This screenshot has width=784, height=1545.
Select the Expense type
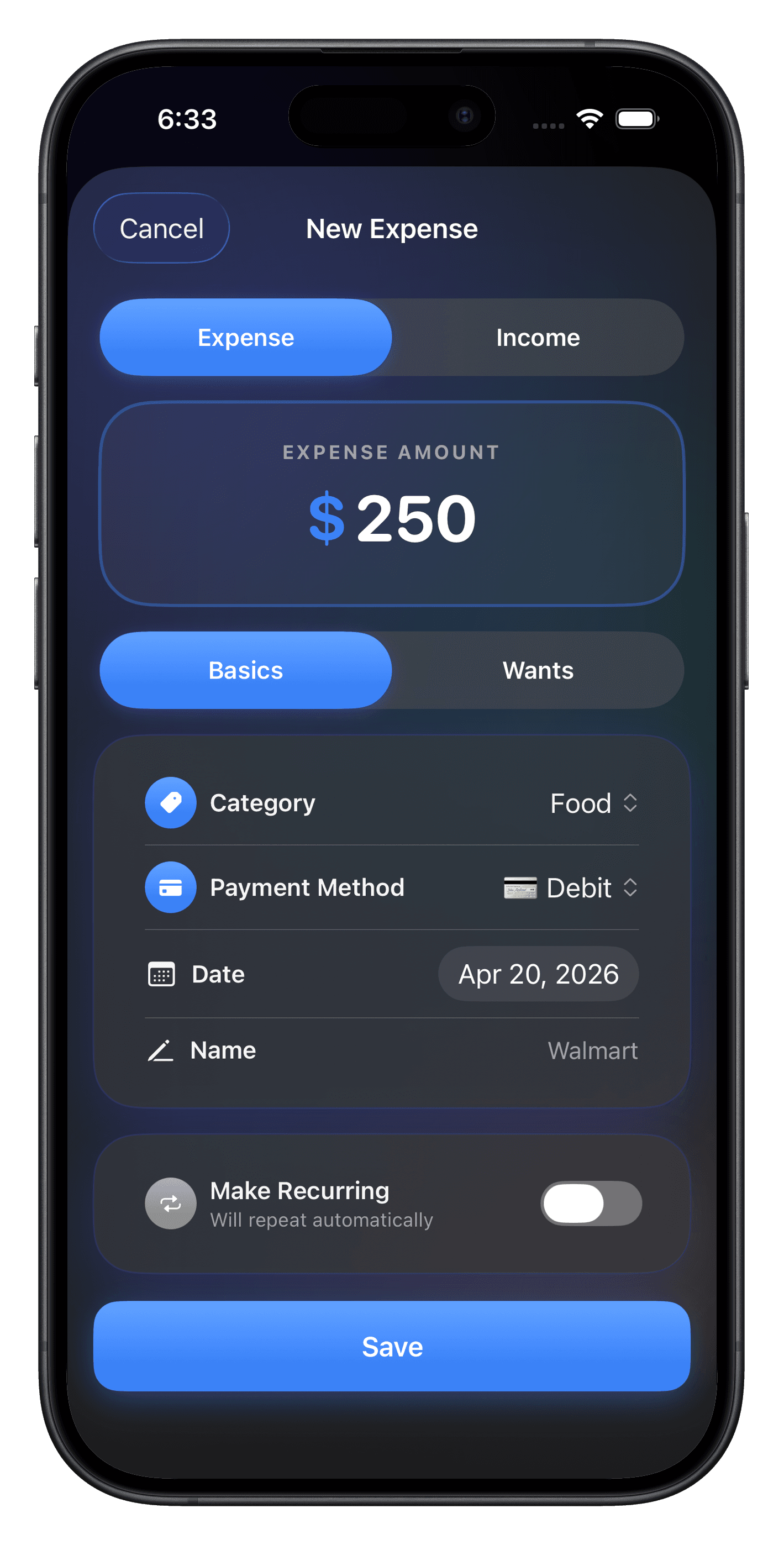tap(246, 338)
